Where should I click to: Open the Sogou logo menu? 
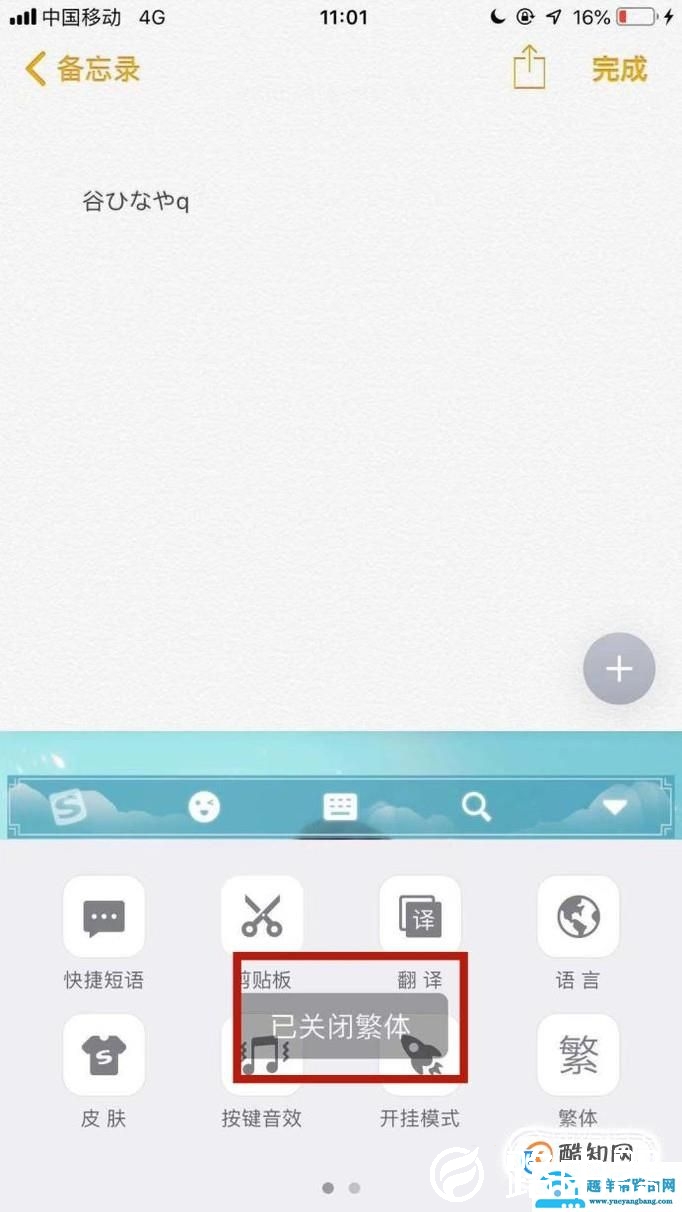click(69, 808)
